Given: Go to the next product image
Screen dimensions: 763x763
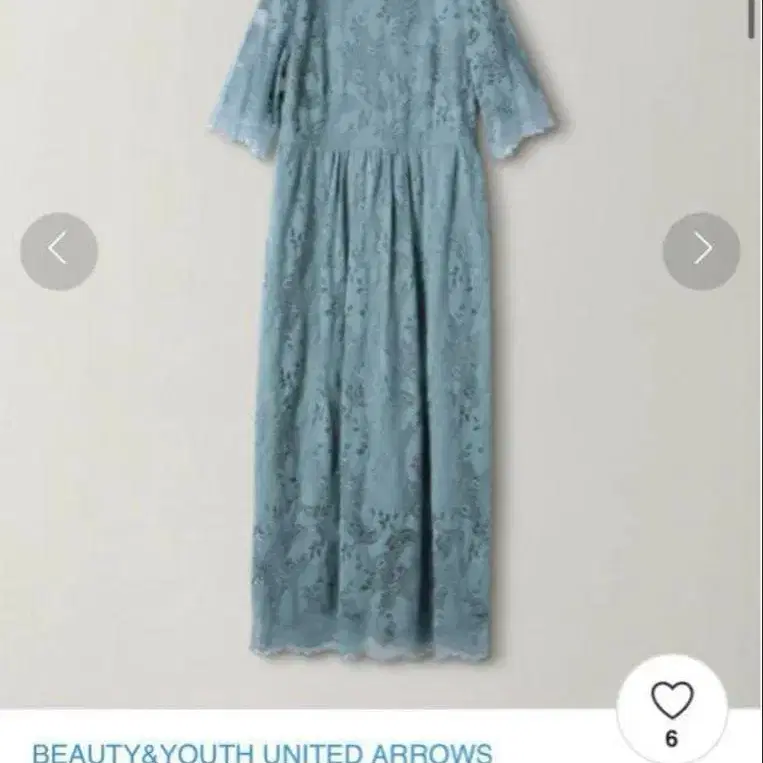Looking at the screenshot, I should point(701,250).
